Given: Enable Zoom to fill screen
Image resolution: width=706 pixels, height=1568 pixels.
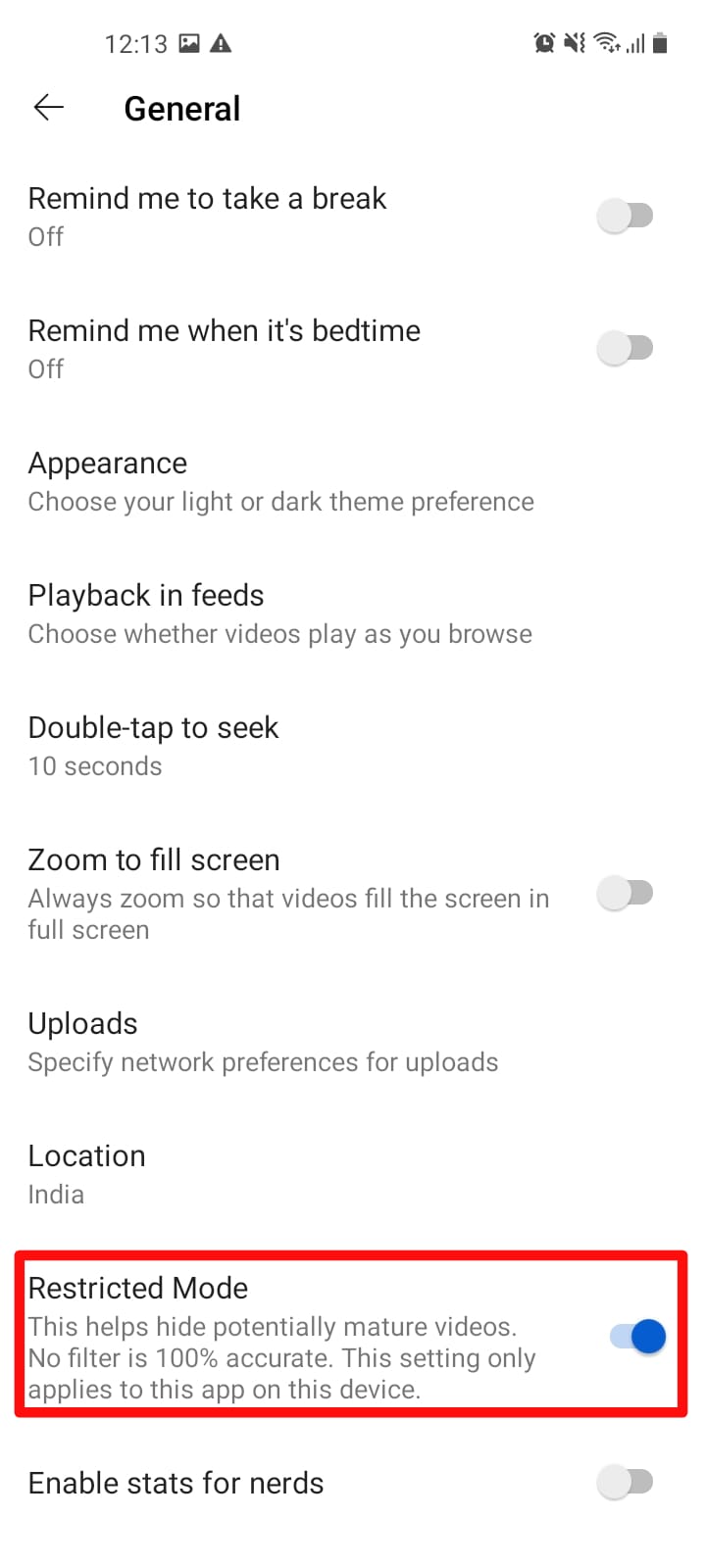Looking at the screenshot, I should point(626,893).
